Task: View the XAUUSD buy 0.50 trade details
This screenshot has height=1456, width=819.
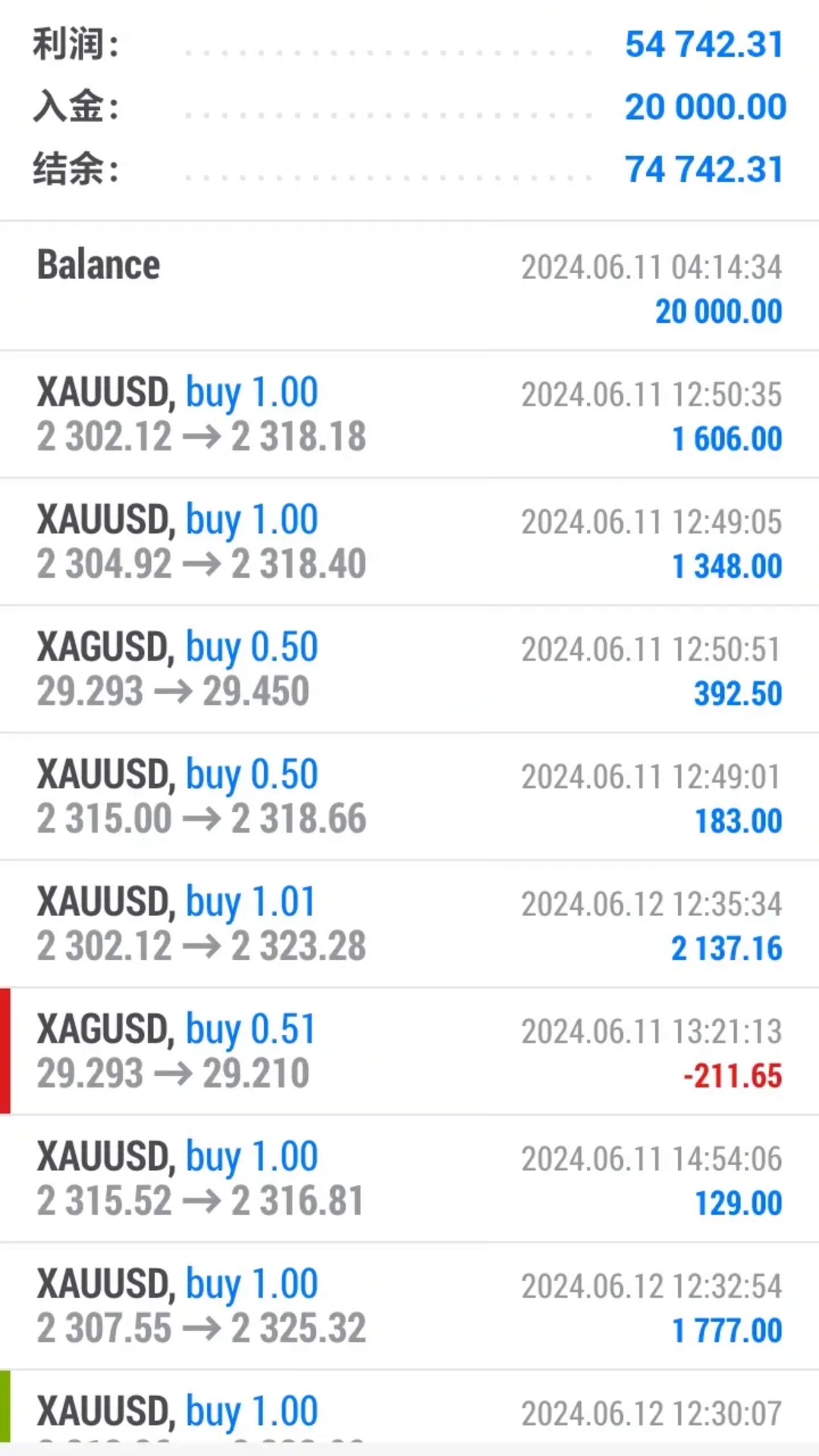Action: (409, 796)
